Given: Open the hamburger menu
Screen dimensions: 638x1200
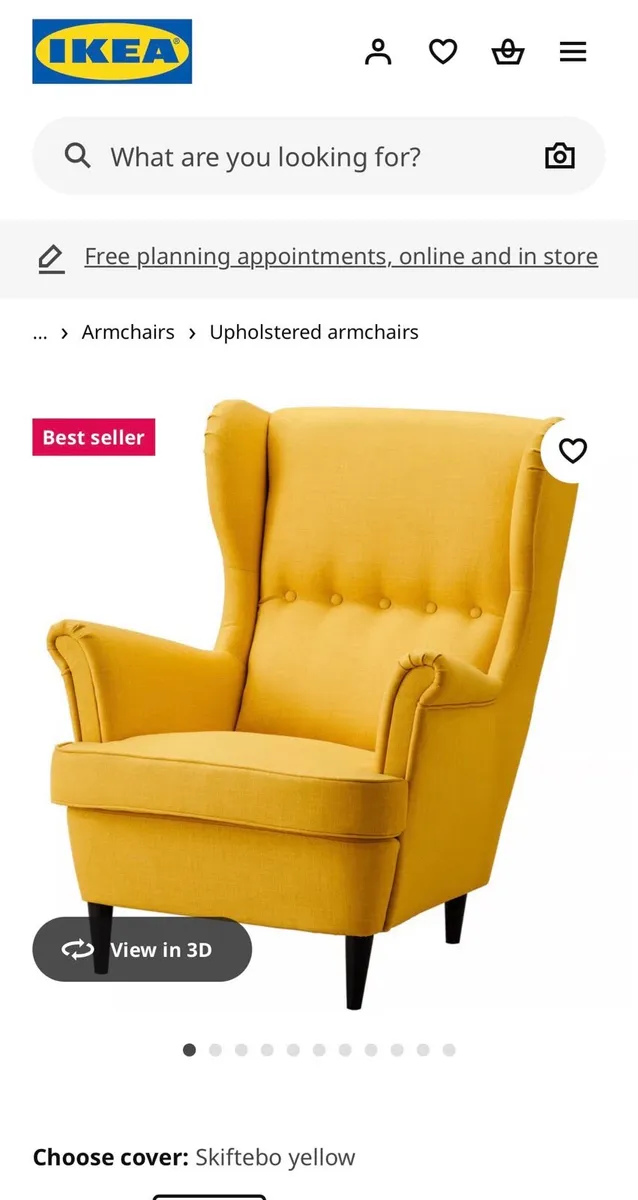Looking at the screenshot, I should [573, 51].
